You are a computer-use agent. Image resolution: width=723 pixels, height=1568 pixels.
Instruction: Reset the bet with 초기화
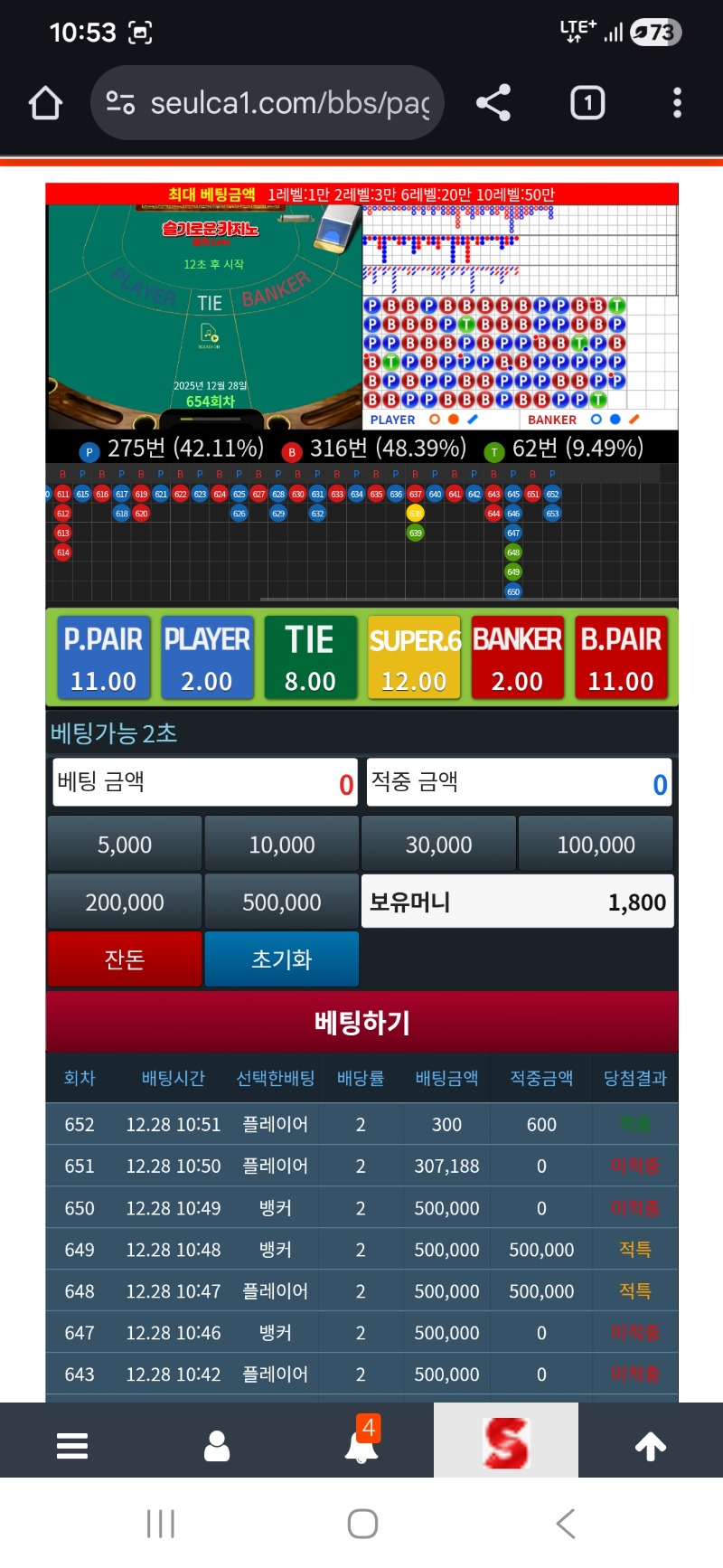[282, 959]
